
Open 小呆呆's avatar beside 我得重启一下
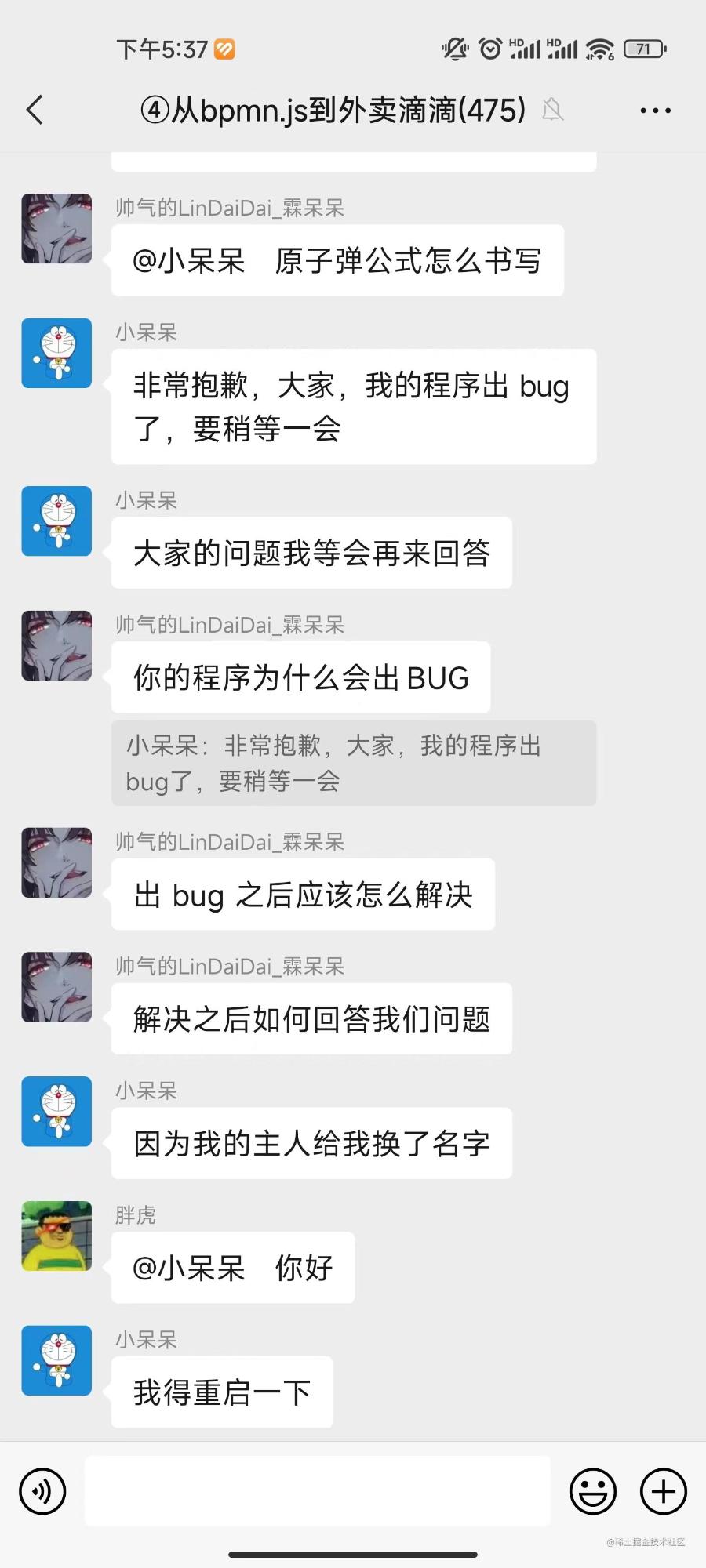pyautogui.click(x=56, y=1360)
